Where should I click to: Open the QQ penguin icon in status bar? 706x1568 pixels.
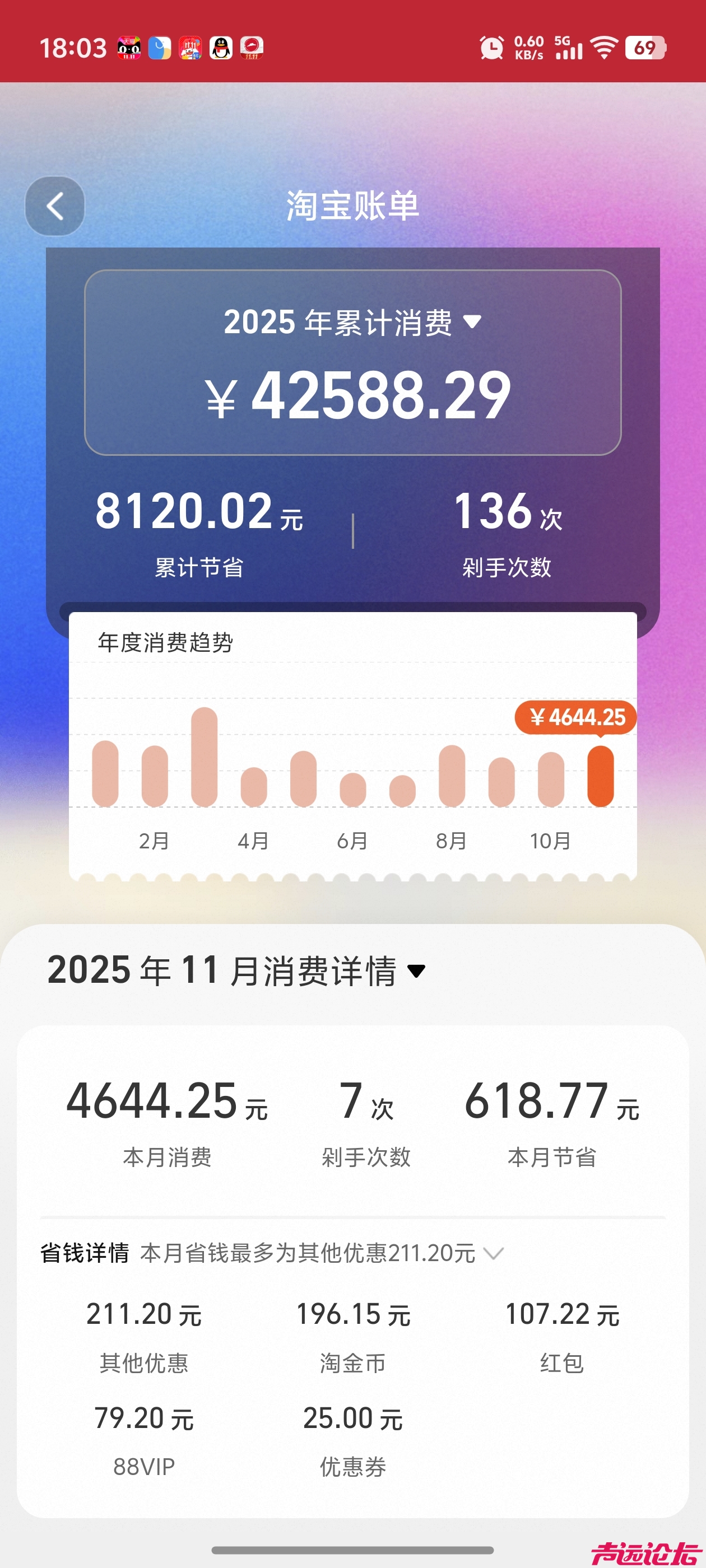point(221,49)
